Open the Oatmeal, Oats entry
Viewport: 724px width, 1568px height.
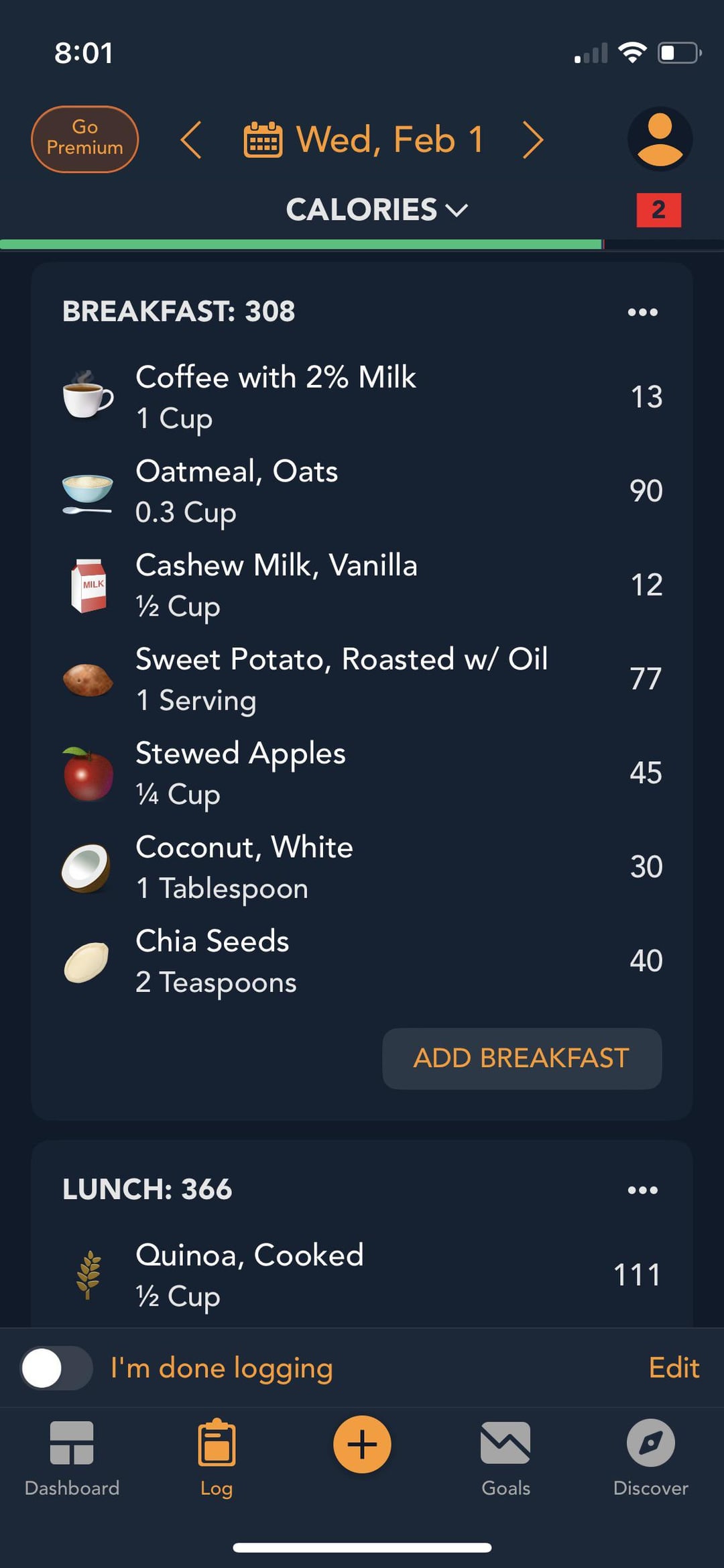pyautogui.click(x=362, y=491)
